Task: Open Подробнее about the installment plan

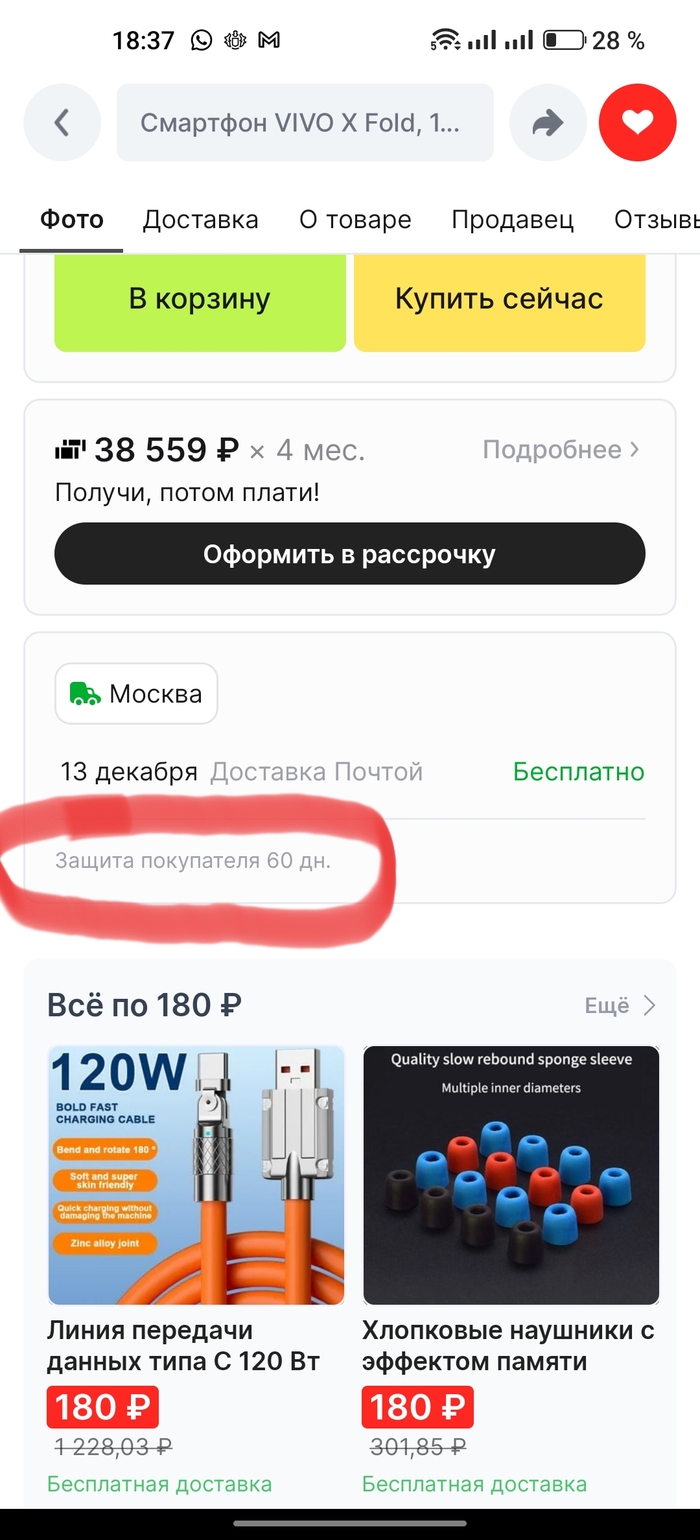Action: [x=560, y=450]
